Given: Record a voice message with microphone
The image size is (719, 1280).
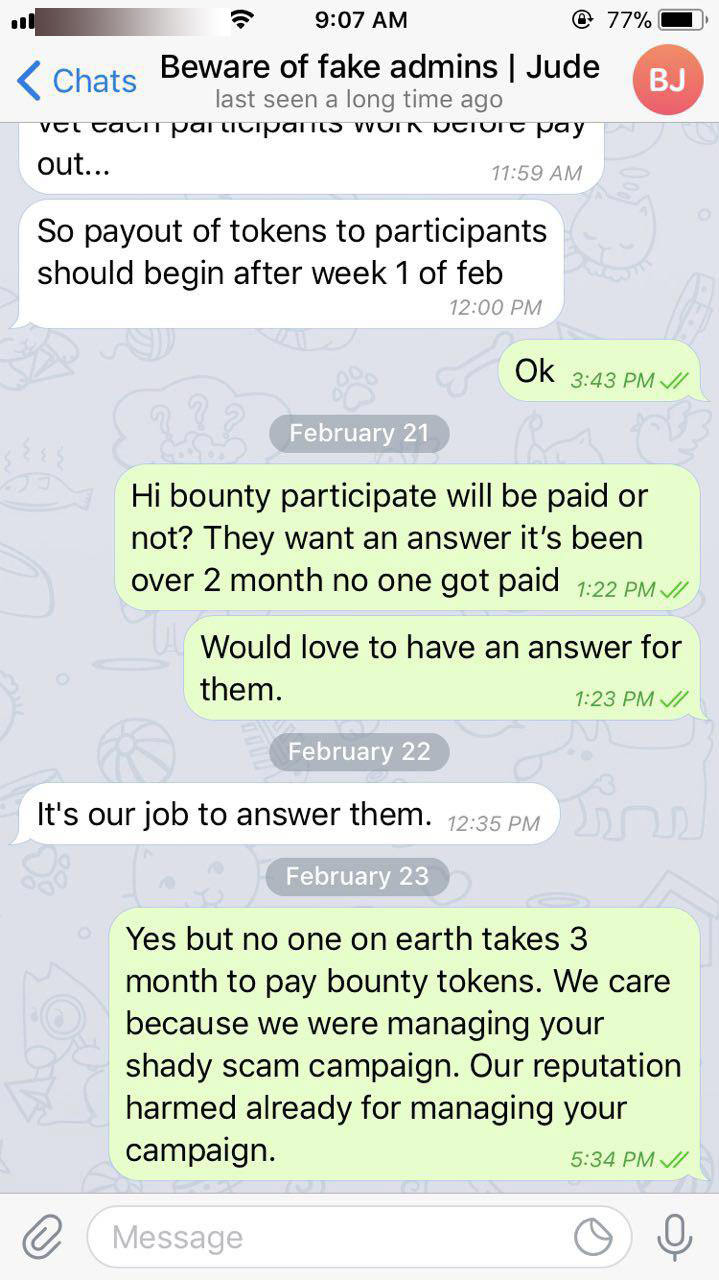Looking at the screenshot, I should pos(673,1238).
